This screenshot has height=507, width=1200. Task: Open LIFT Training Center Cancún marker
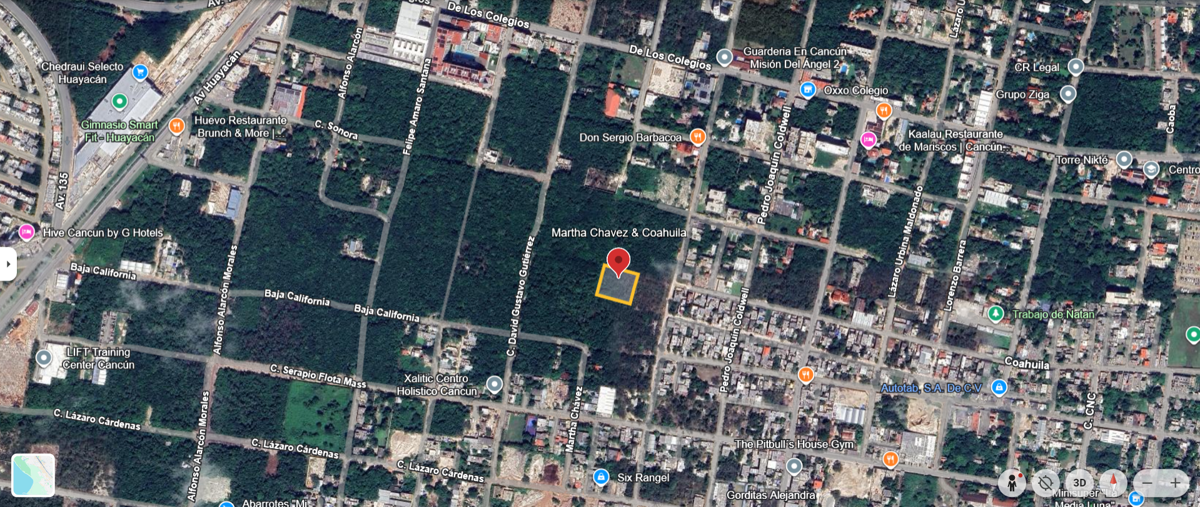click(44, 357)
